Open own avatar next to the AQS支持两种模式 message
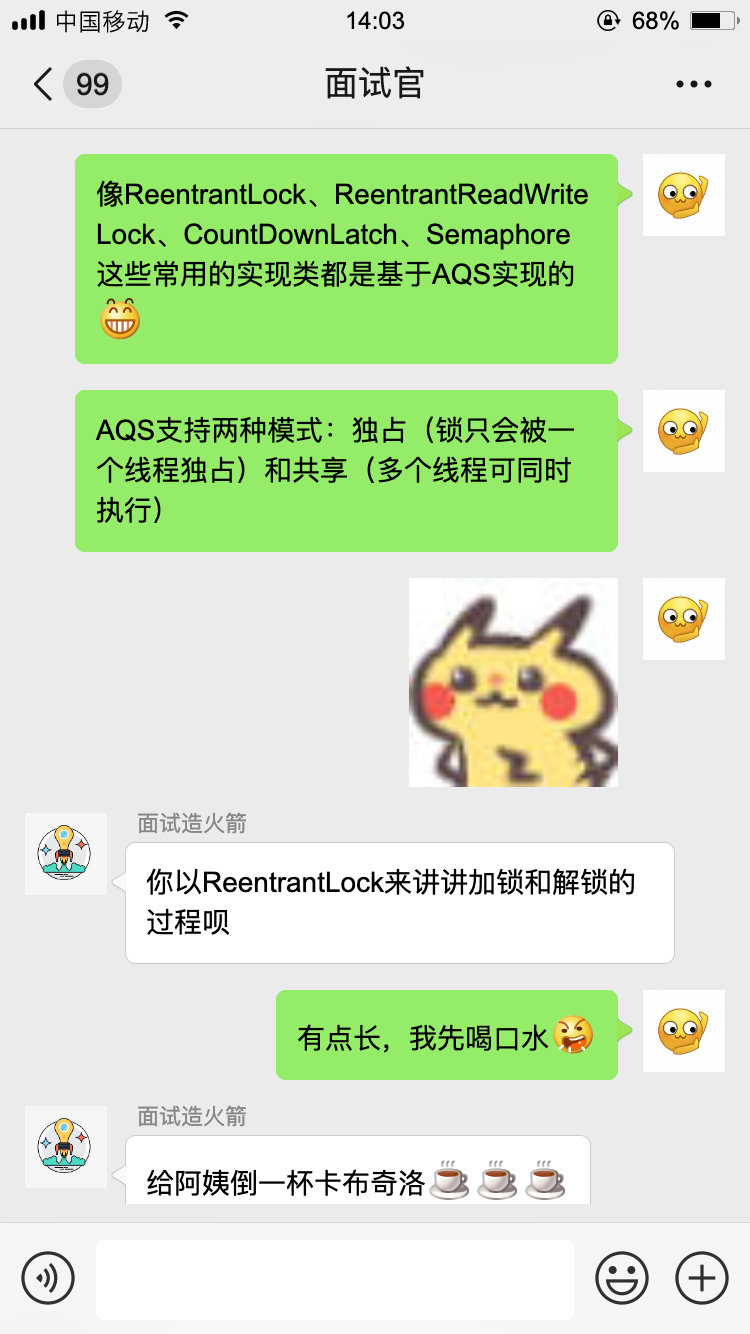The height and width of the screenshot is (1334, 750). tap(683, 431)
